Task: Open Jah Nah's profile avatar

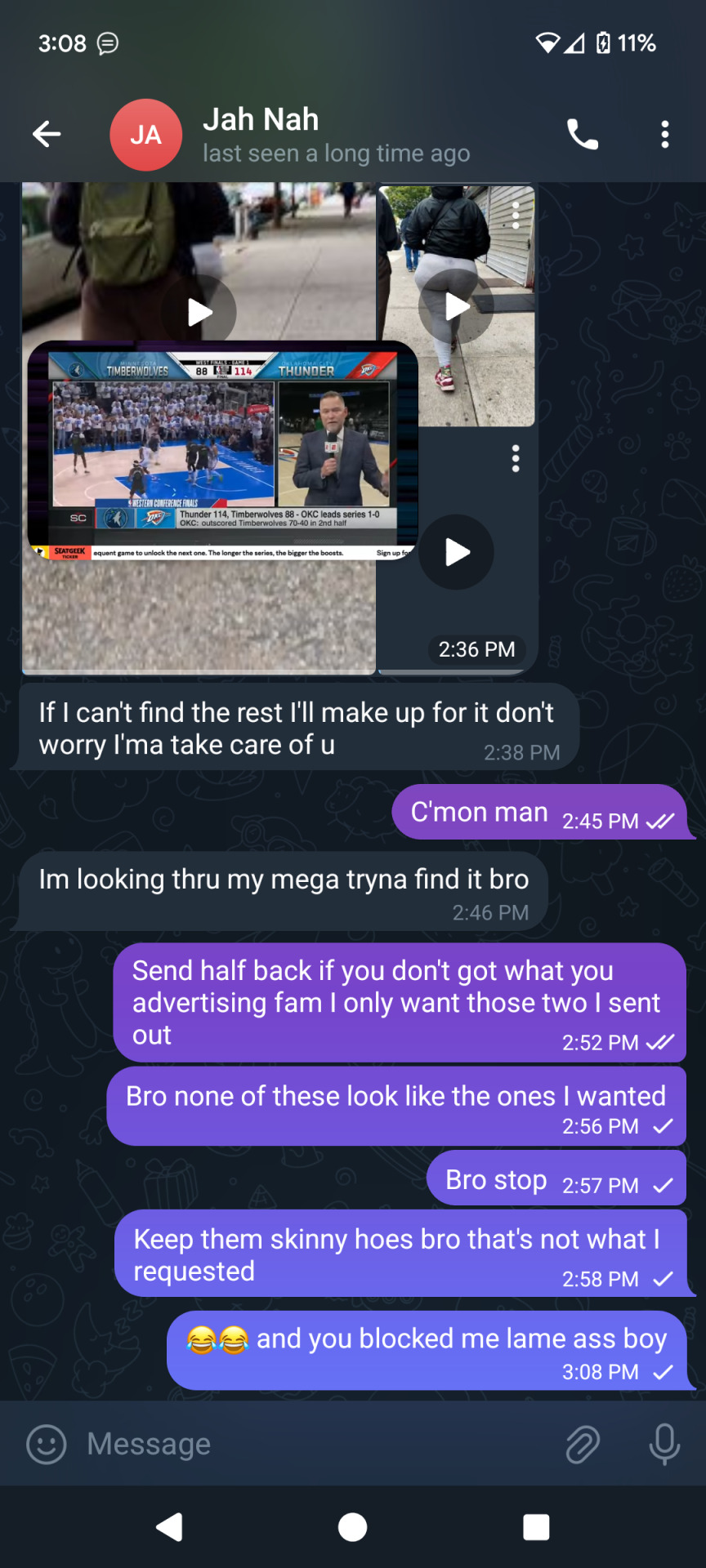Action: 145,135
